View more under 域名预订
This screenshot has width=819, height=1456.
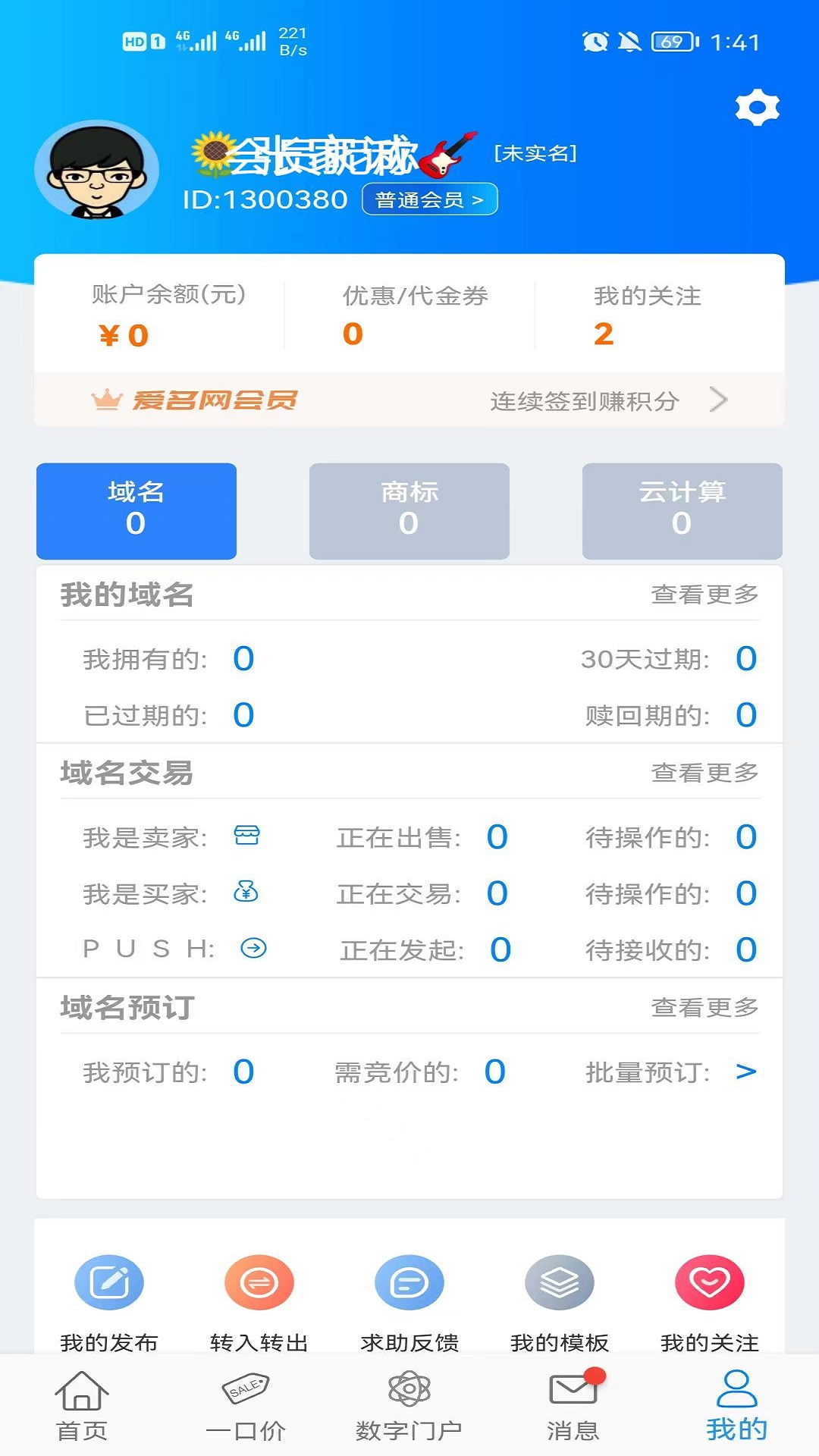click(x=704, y=1008)
